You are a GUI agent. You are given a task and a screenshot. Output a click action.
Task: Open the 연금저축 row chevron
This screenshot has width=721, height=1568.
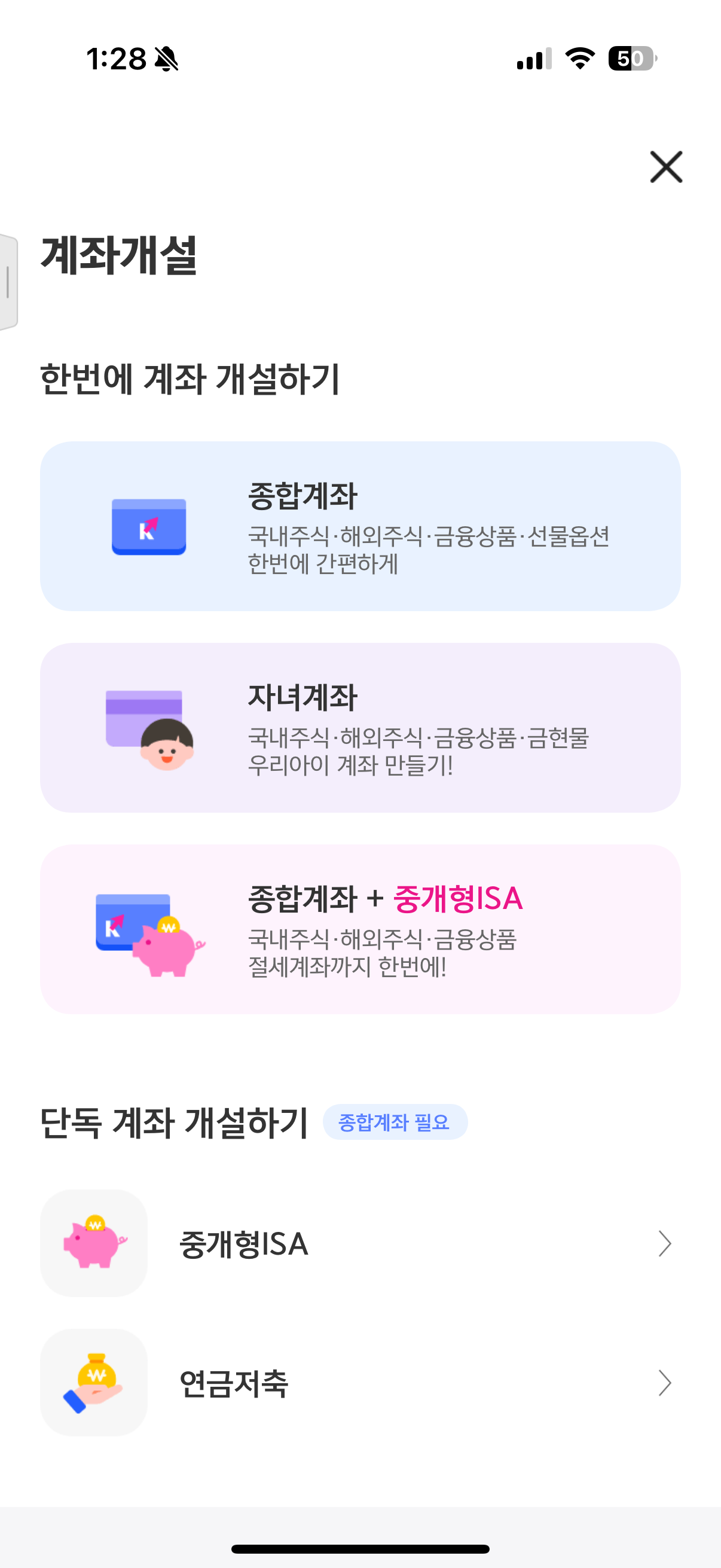click(x=665, y=1383)
